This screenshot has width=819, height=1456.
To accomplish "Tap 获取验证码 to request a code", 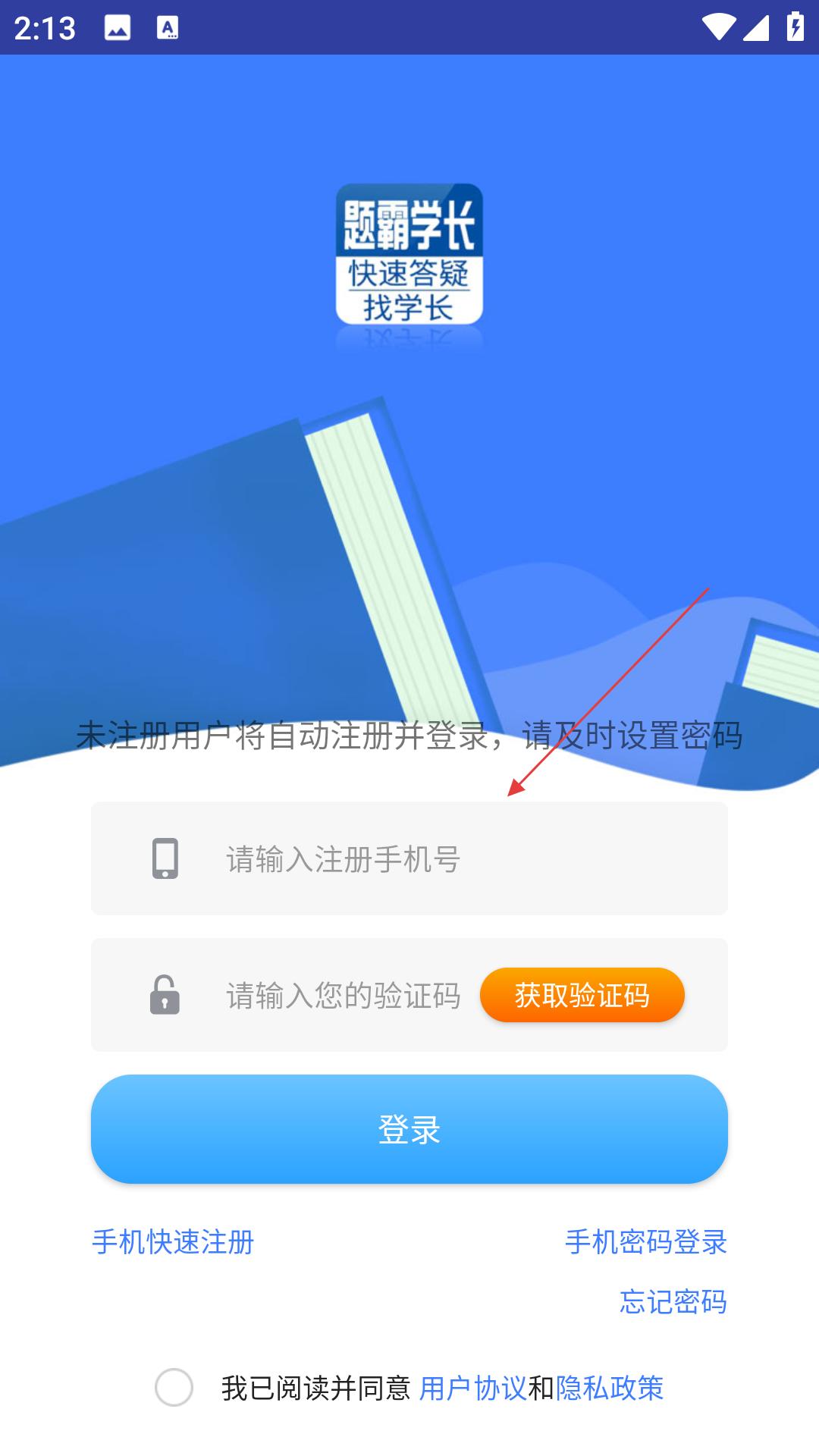I will click(x=582, y=995).
